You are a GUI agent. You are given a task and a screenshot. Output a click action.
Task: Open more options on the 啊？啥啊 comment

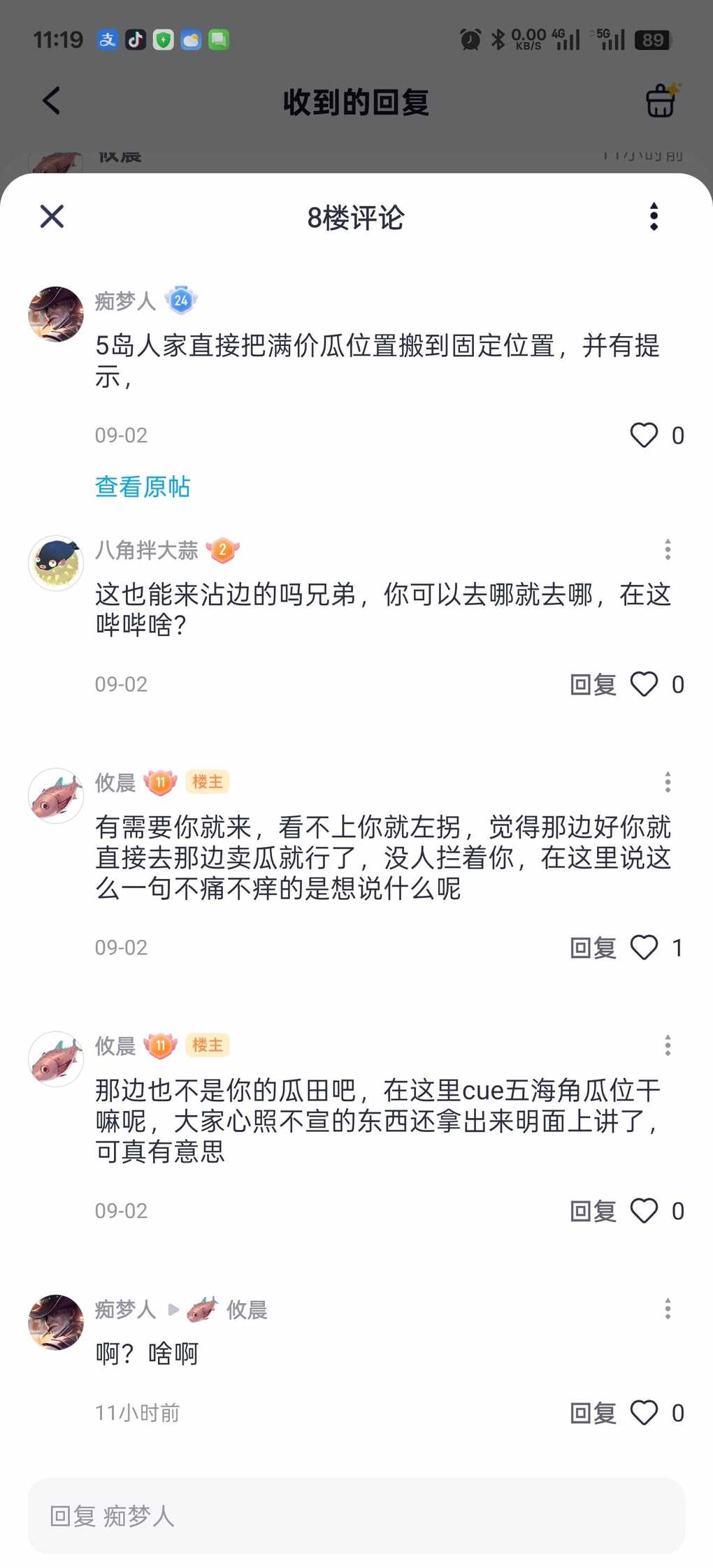[x=668, y=1309]
